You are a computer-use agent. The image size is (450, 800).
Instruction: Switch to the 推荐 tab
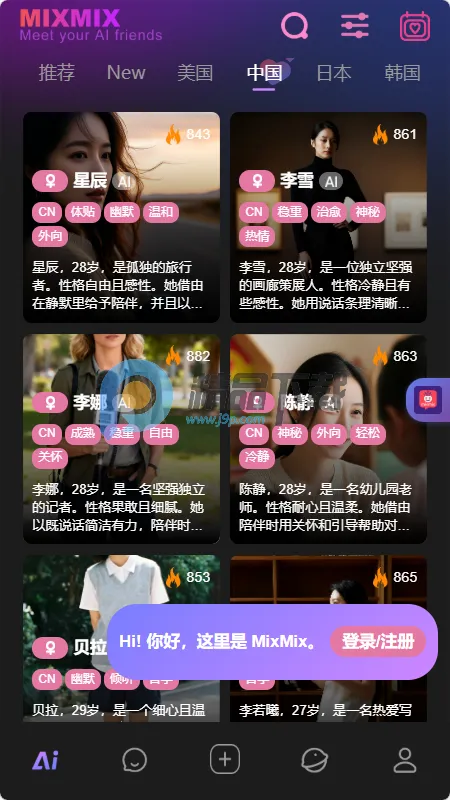(57, 73)
